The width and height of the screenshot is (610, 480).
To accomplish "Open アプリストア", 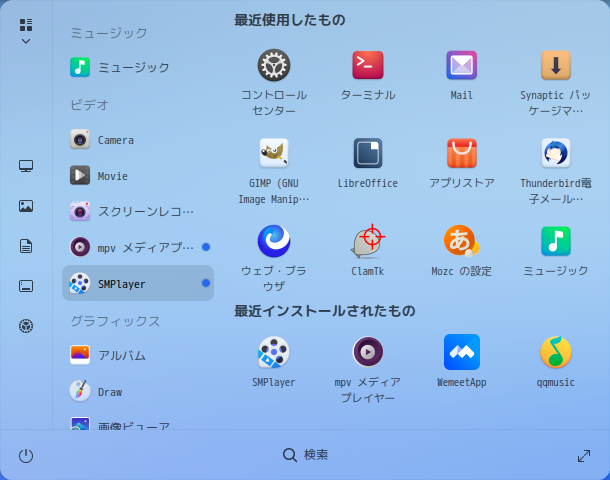I will tap(461, 154).
